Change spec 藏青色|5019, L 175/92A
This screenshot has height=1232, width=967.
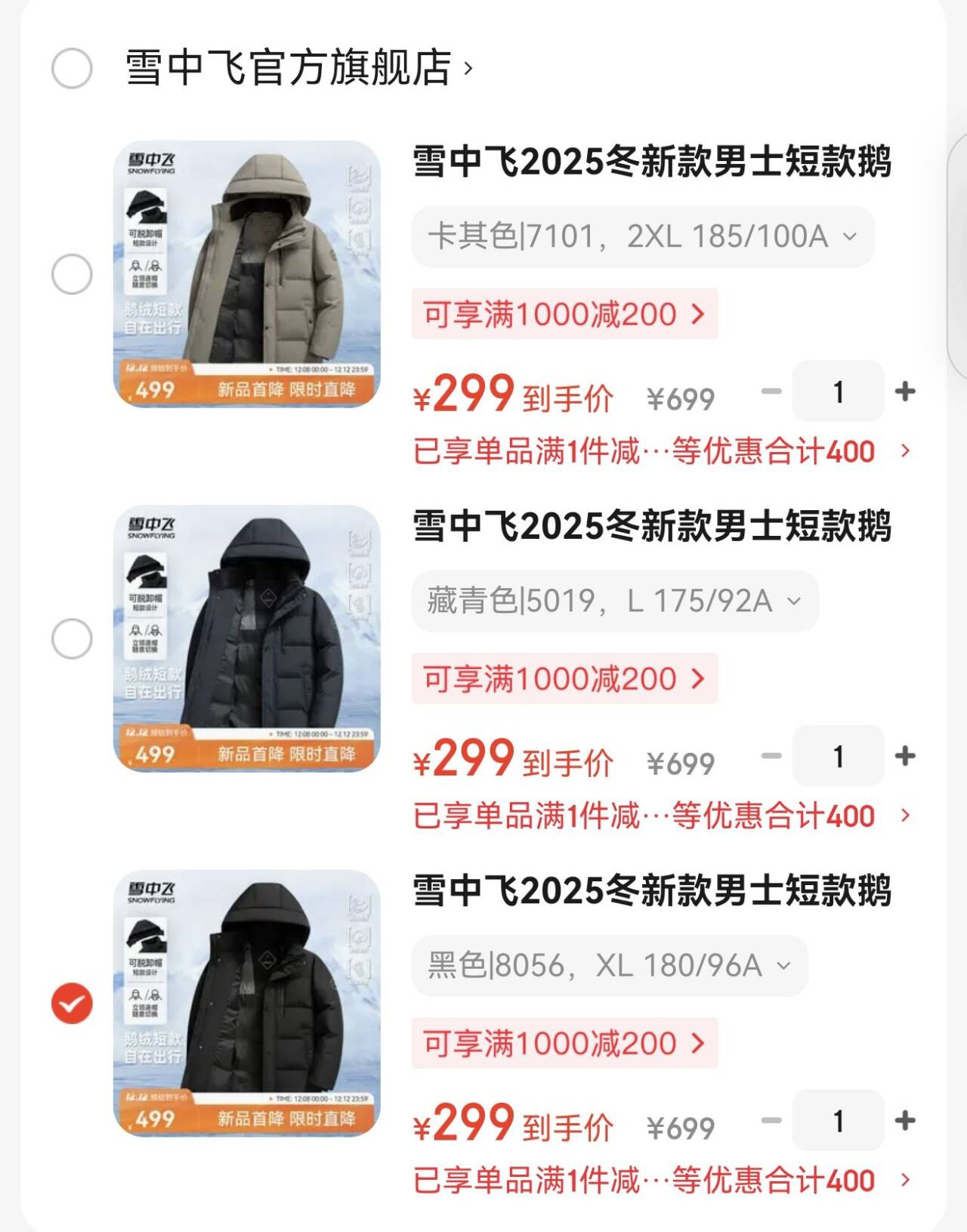coord(614,602)
